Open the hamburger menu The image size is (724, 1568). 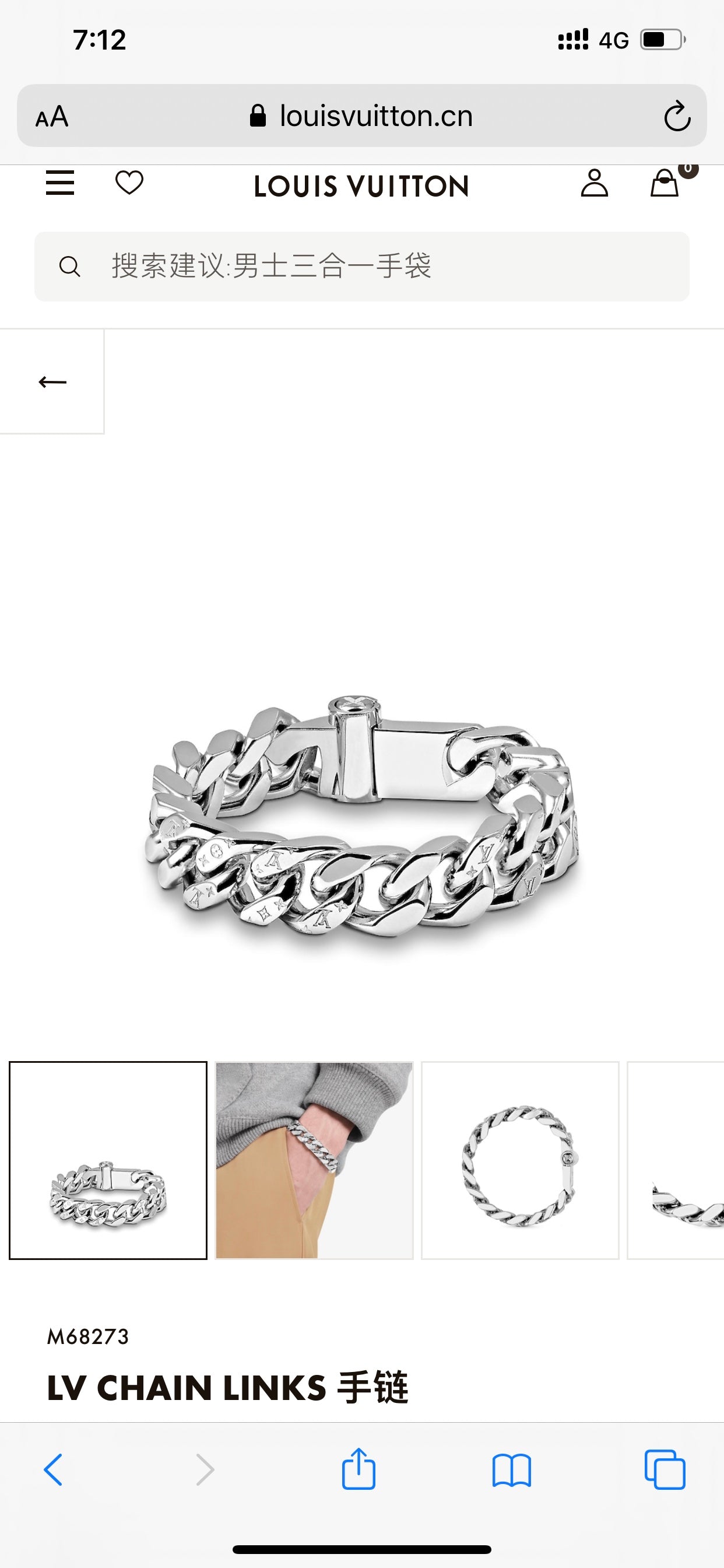coord(59,183)
